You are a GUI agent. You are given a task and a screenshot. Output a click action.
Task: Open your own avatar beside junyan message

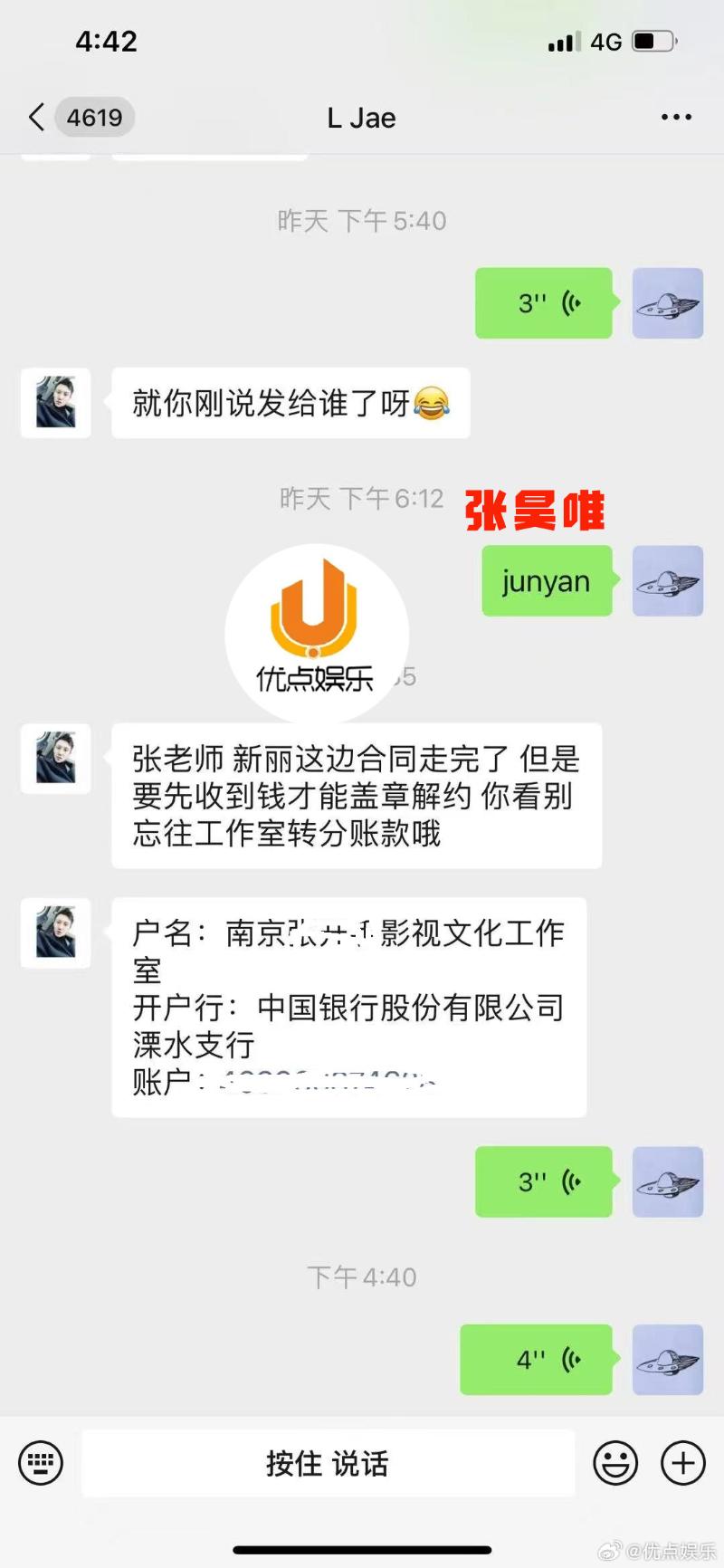point(668,581)
